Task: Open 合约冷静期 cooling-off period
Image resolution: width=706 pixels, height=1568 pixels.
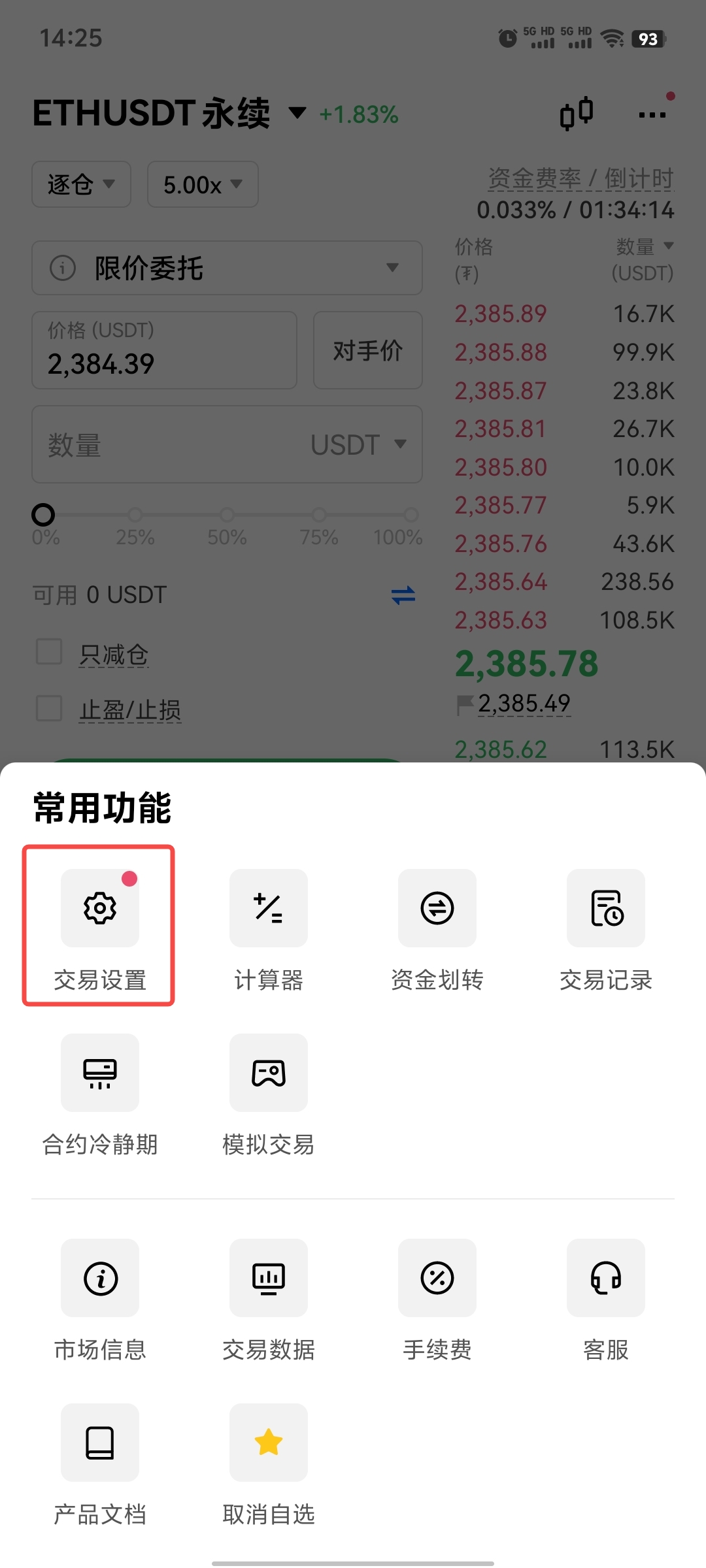Action: tap(100, 1073)
